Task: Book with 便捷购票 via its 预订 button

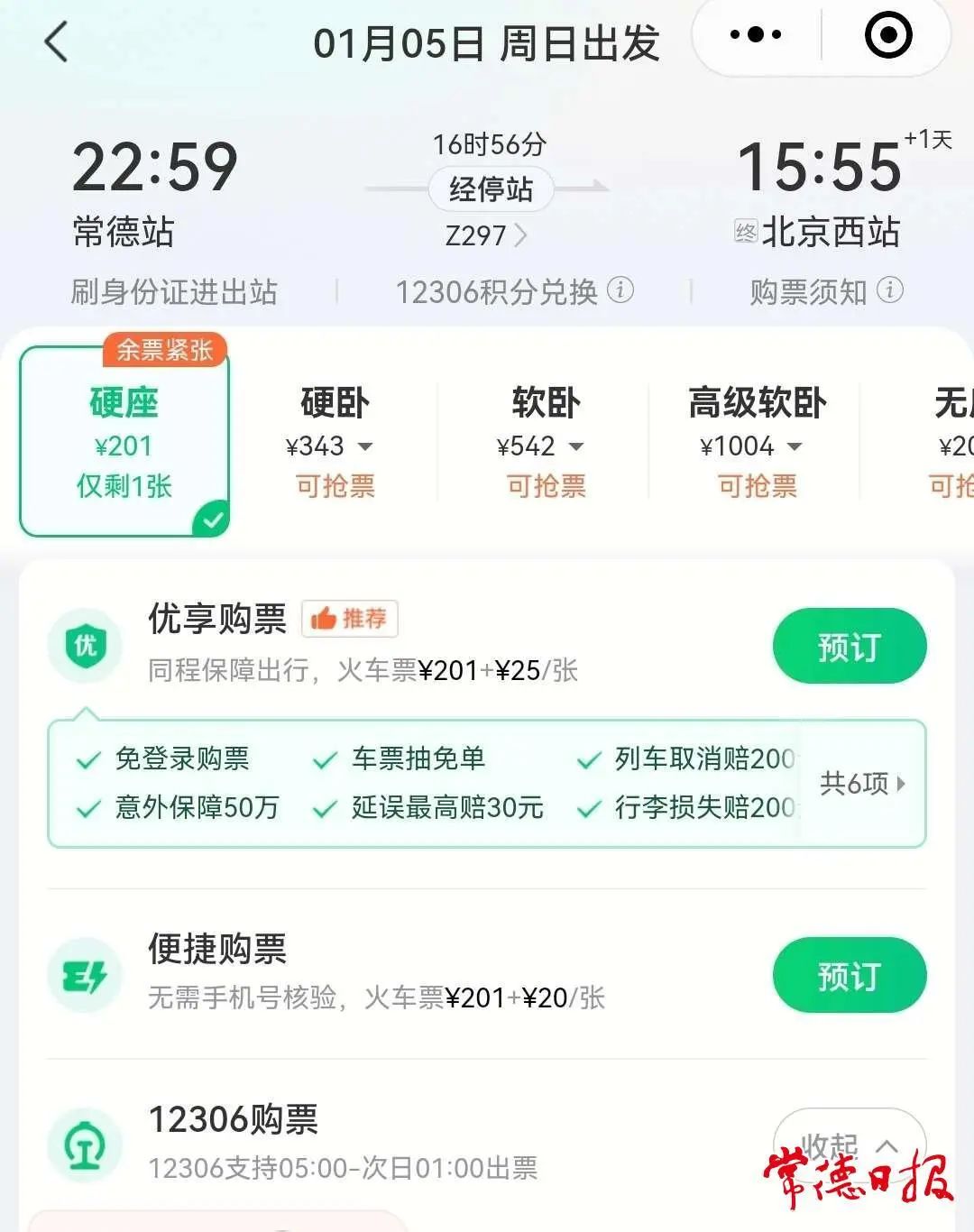Action: pos(849,975)
